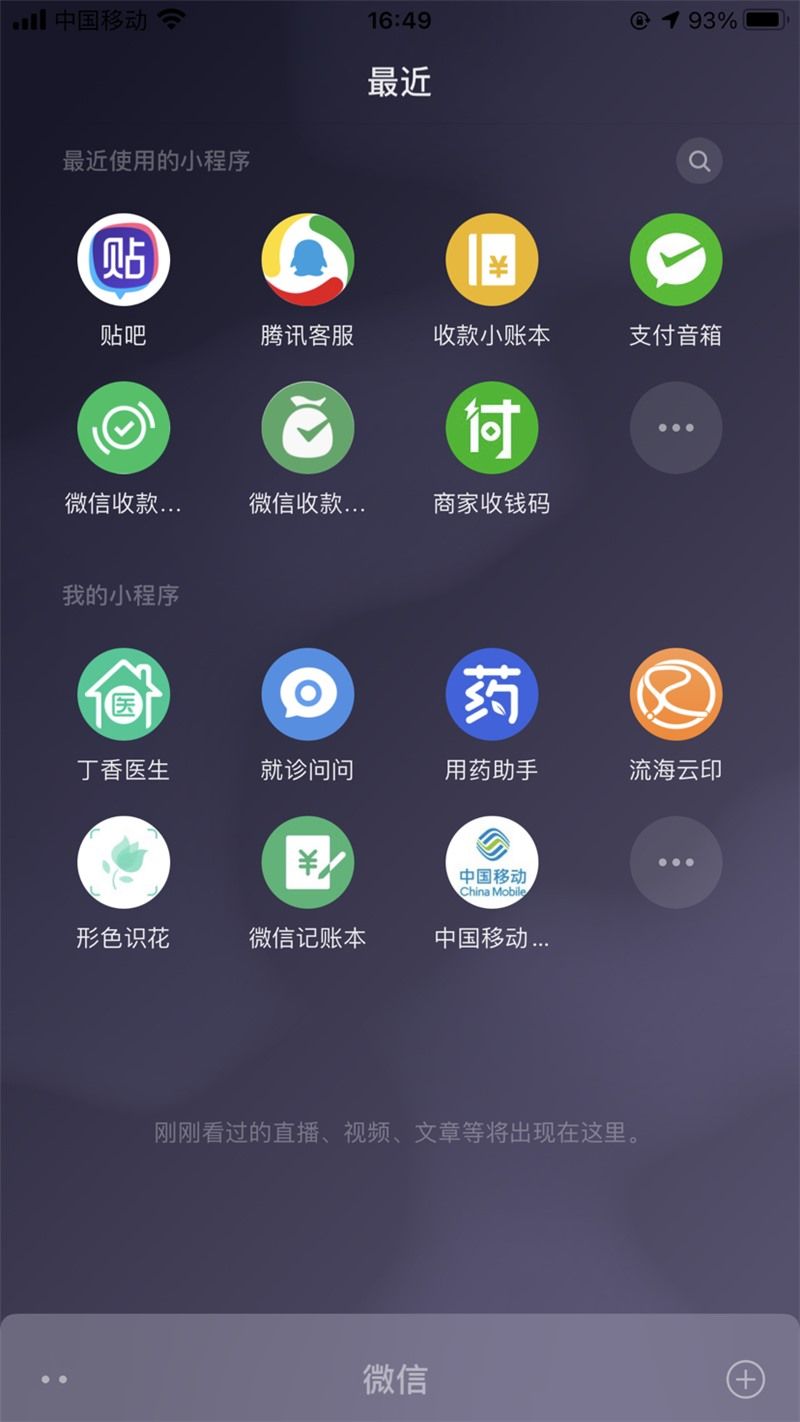The height and width of the screenshot is (1422, 800).
Task: Open 丁香医生 mini program
Action: coord(123,694)
